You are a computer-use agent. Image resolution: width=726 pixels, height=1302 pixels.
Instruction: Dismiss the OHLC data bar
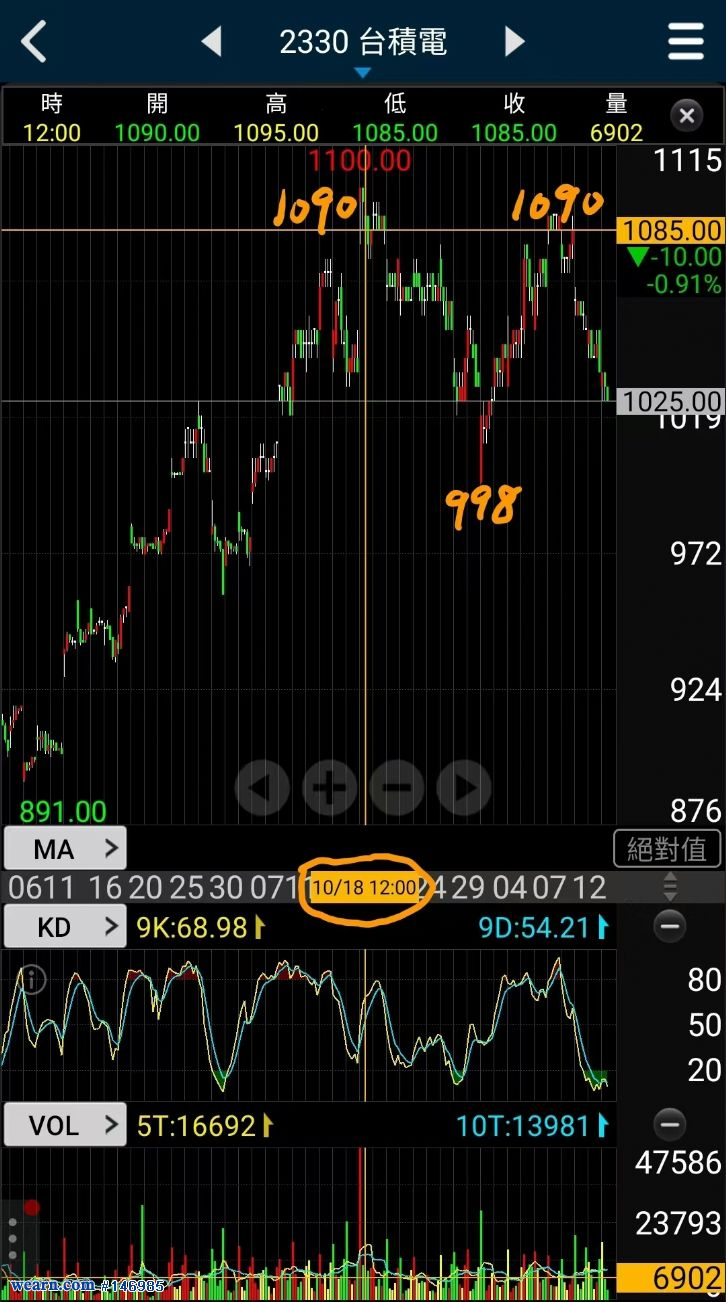coord(686,116)
